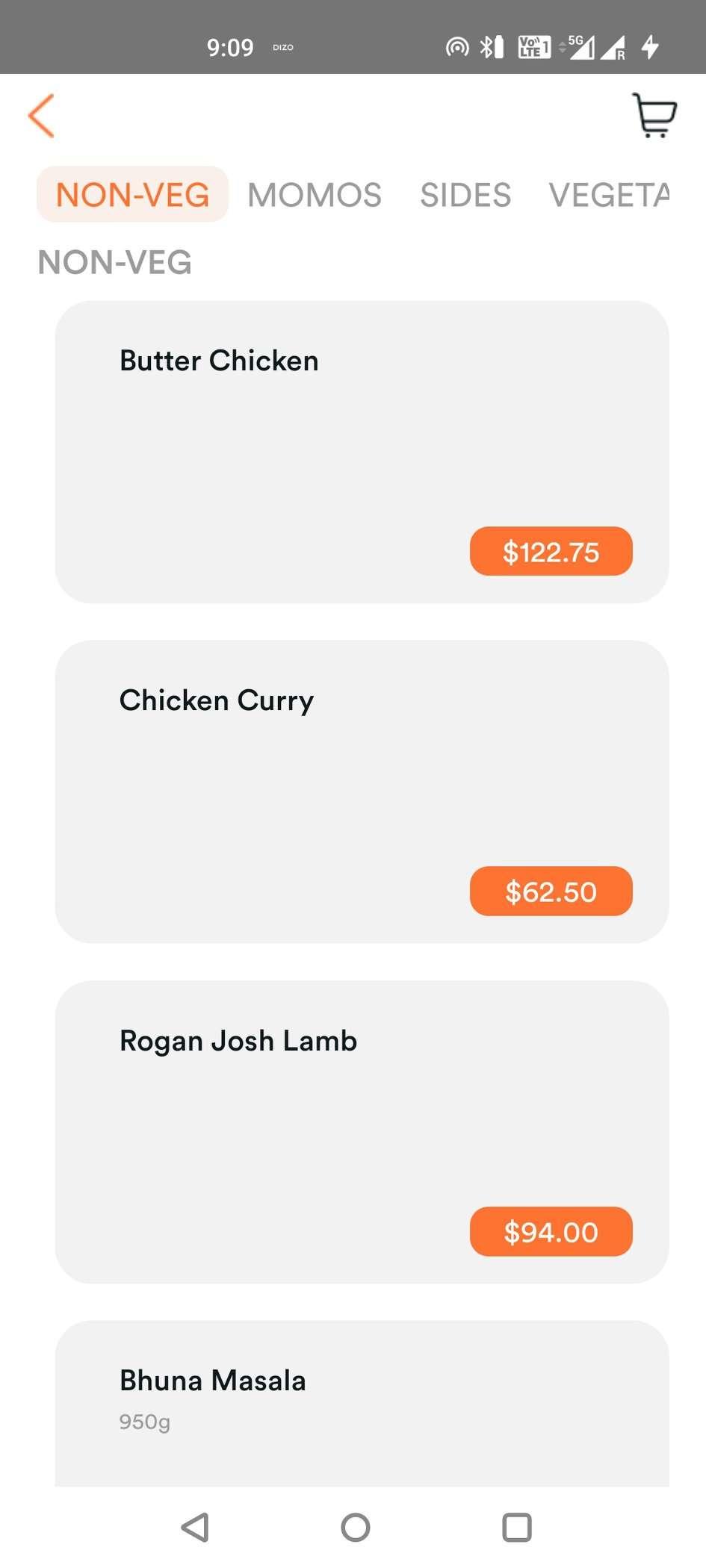Tap the $122.75 price button
The image size is (706, 1568).
click(551, 551)
